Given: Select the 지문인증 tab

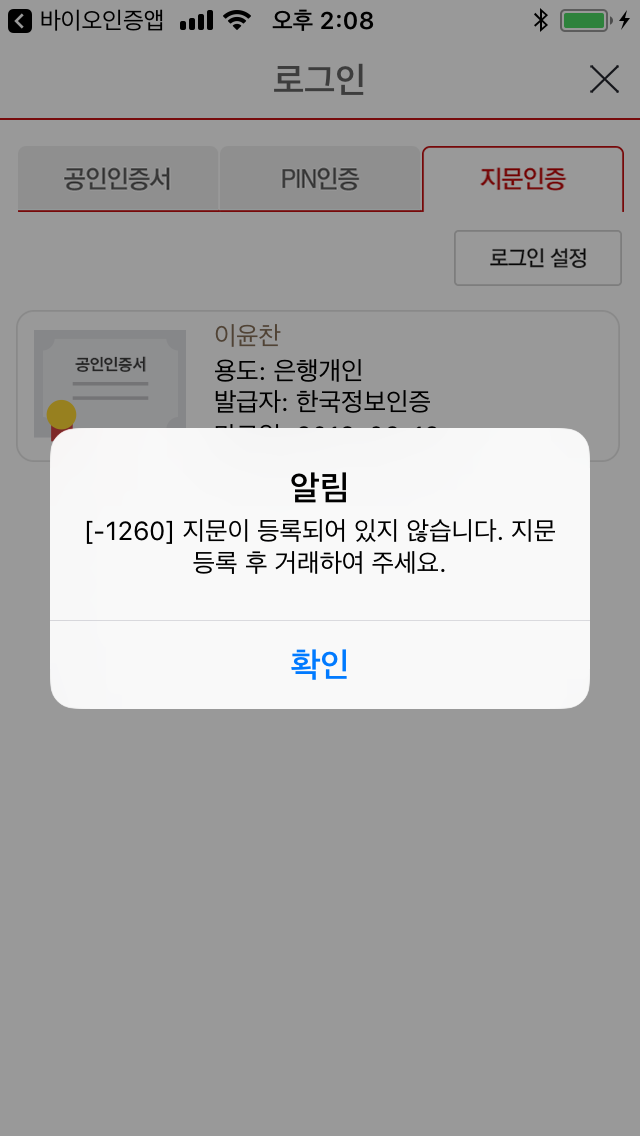Looking at the screenshot, I should click(x=523, y=179).
